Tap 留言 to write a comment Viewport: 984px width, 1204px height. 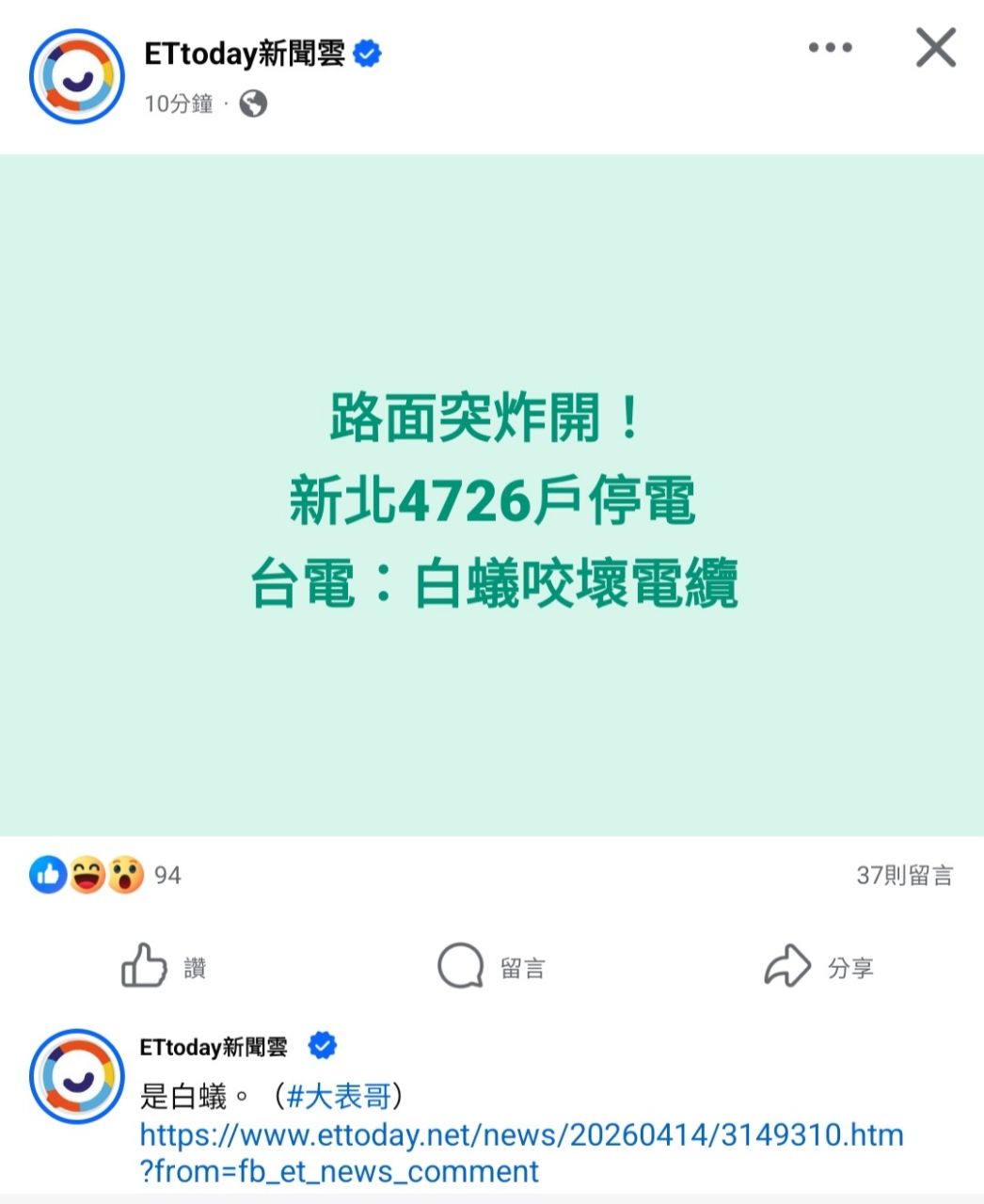click(x=491, y=966)
